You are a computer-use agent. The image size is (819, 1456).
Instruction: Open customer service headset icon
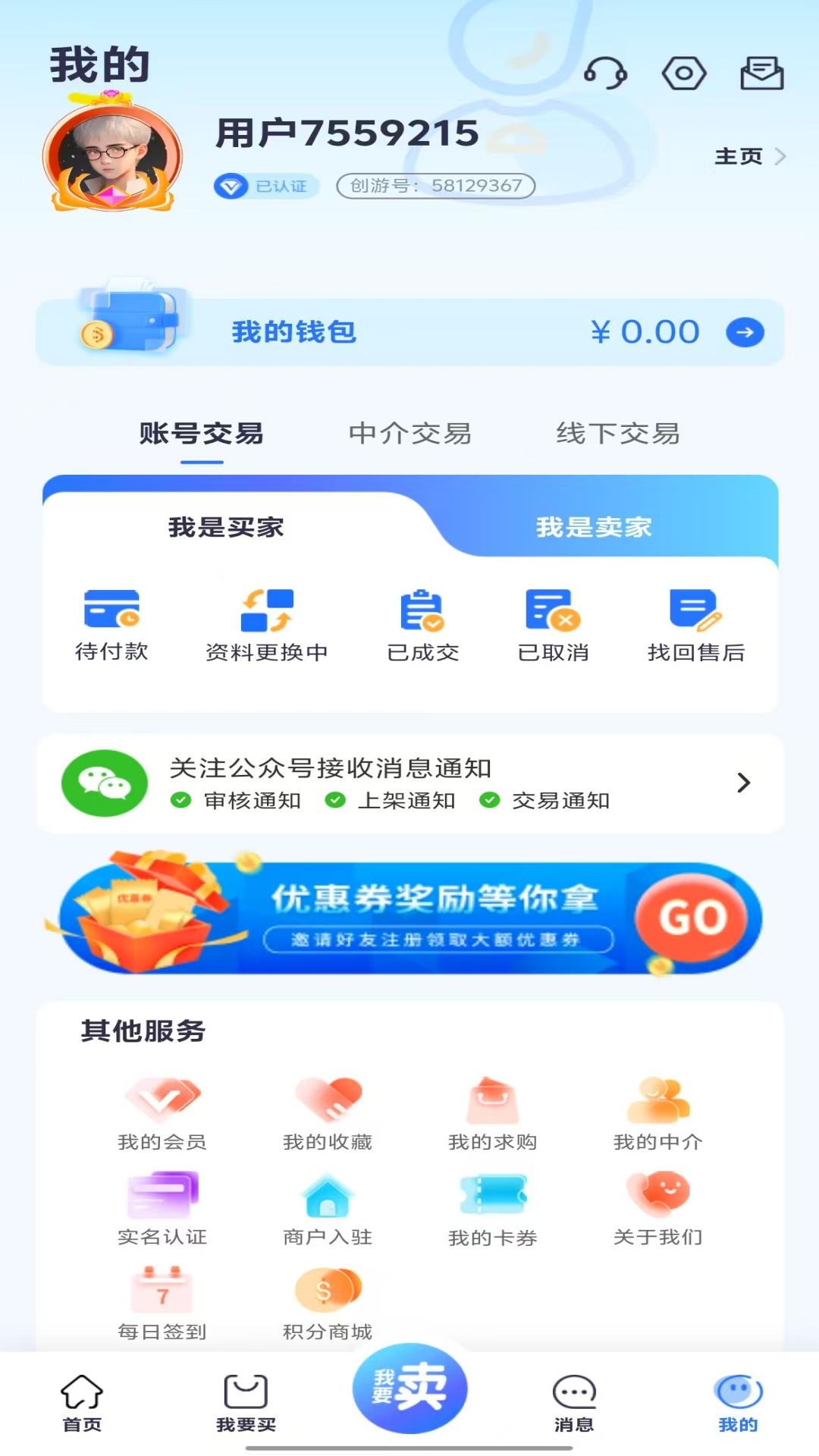[x=604, y=73]
